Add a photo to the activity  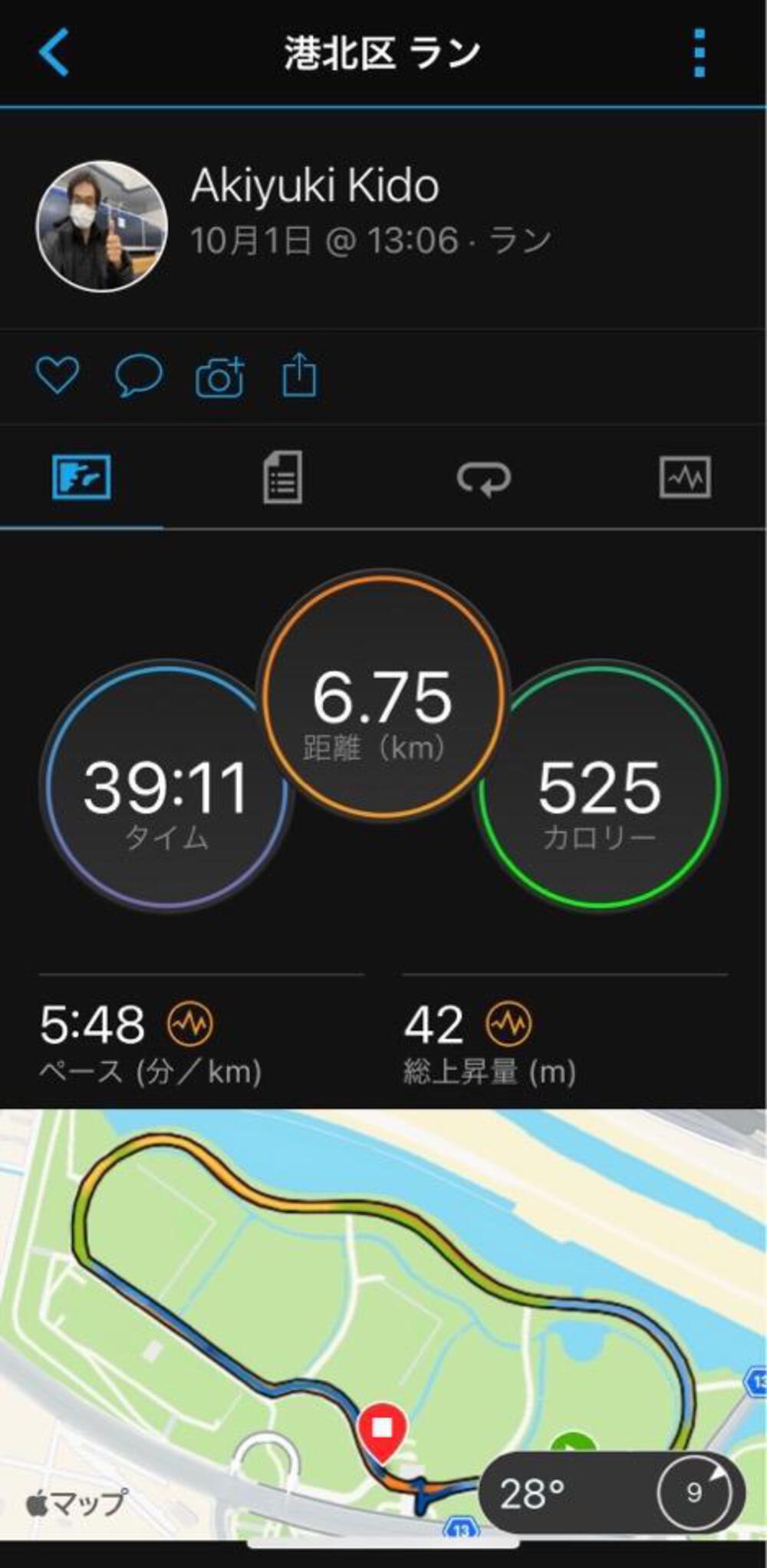tap(220, 377)
